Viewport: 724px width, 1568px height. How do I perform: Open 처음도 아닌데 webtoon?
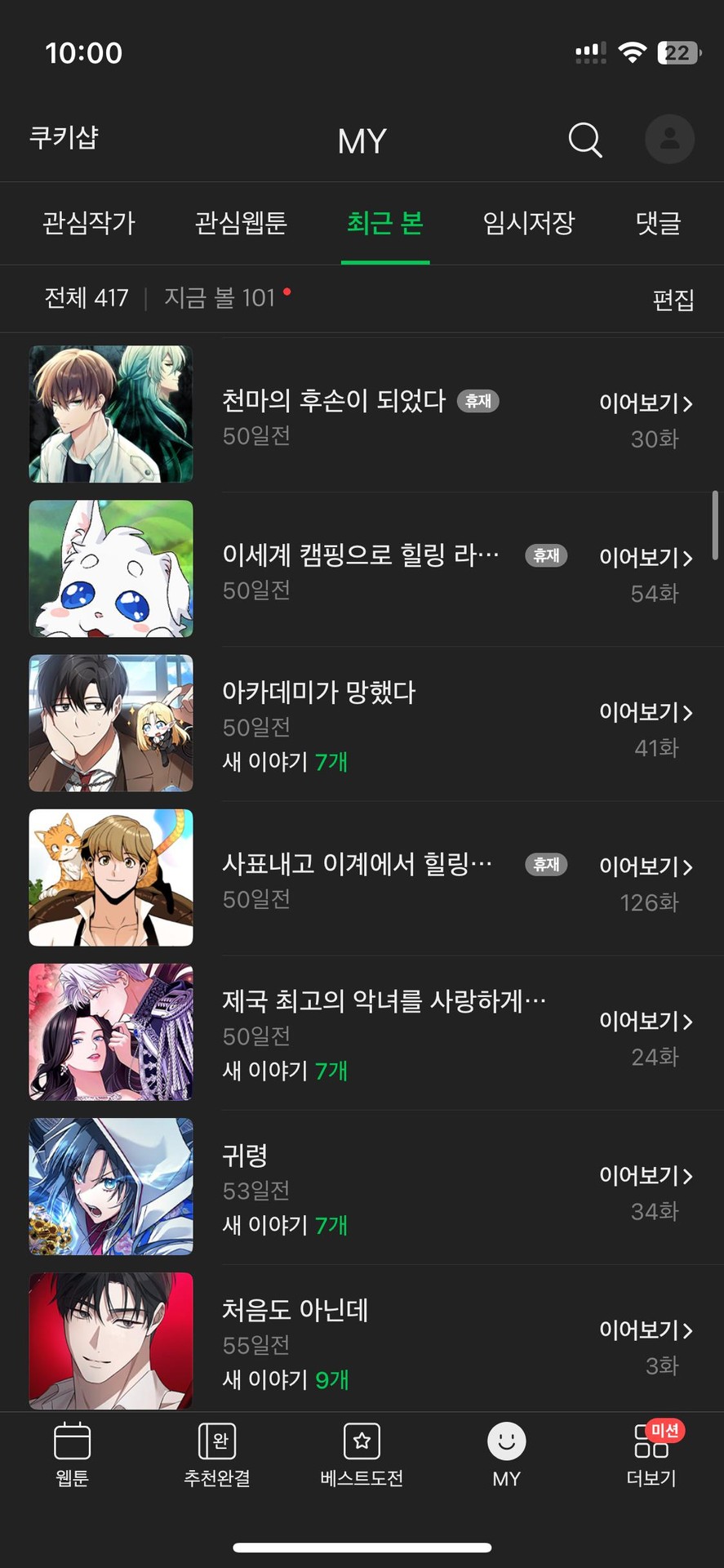point(295,1311)
